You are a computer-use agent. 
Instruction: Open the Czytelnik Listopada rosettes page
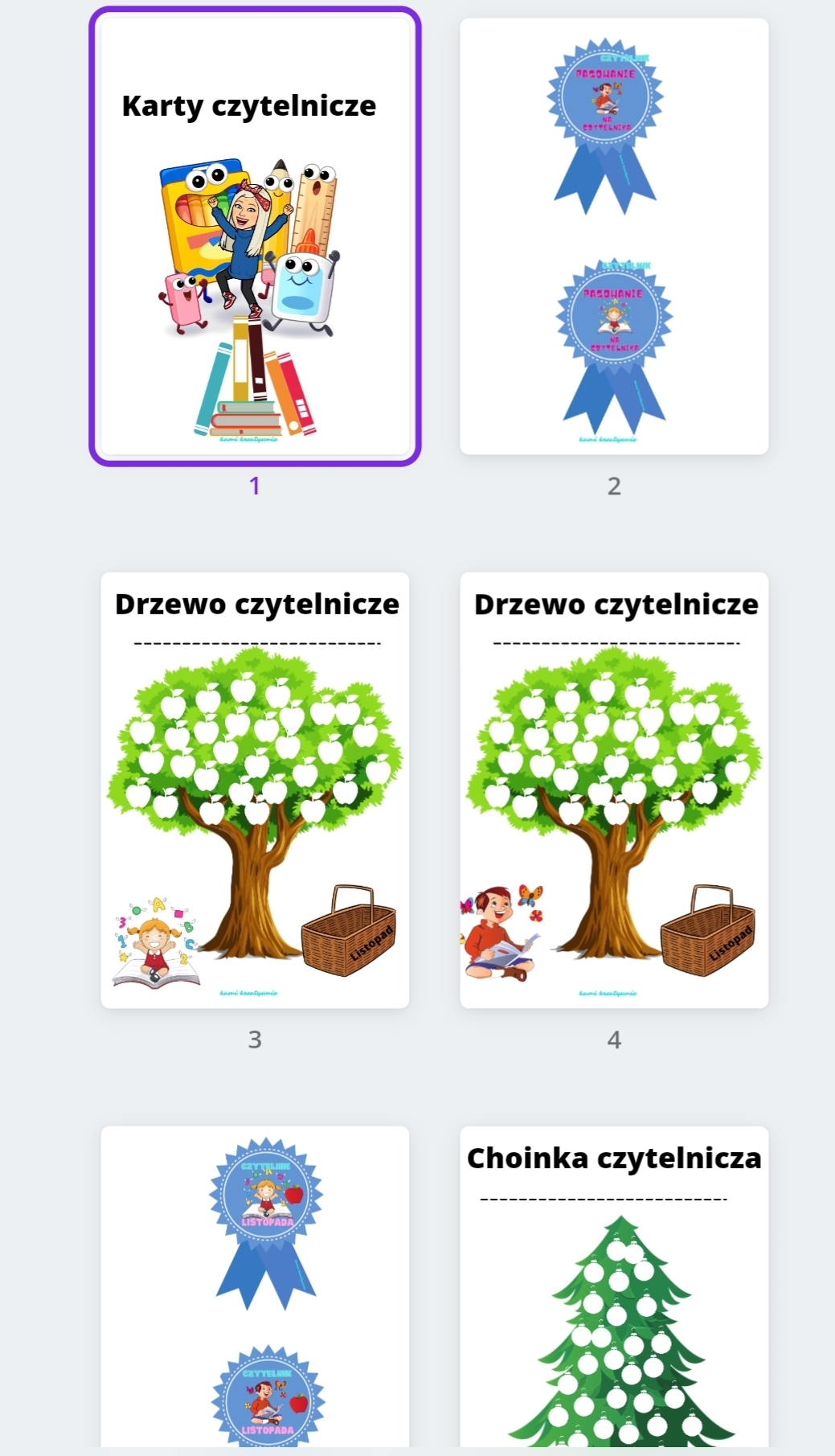tap(255, 1286)
